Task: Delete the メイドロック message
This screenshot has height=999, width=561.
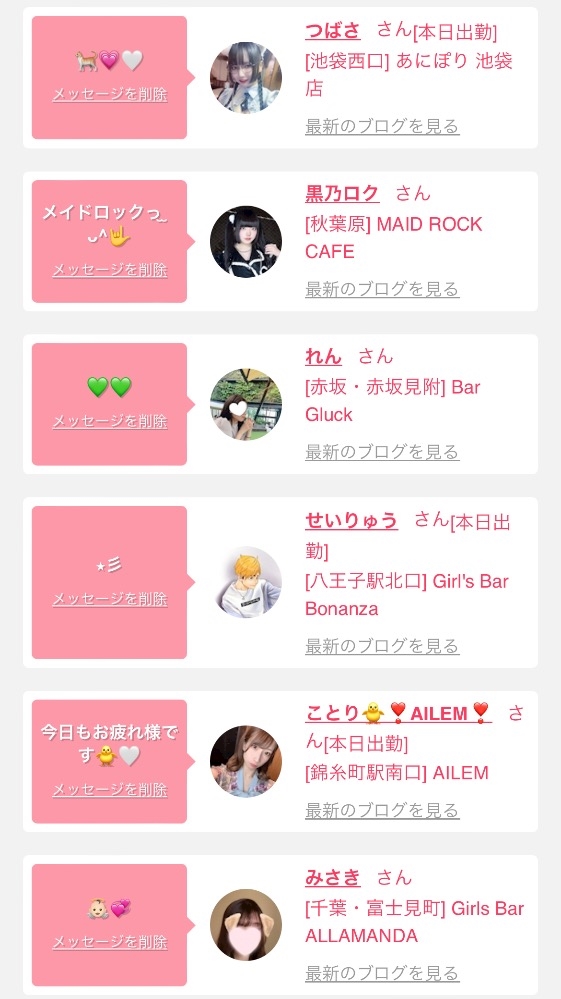Action: tap(110, 270)
